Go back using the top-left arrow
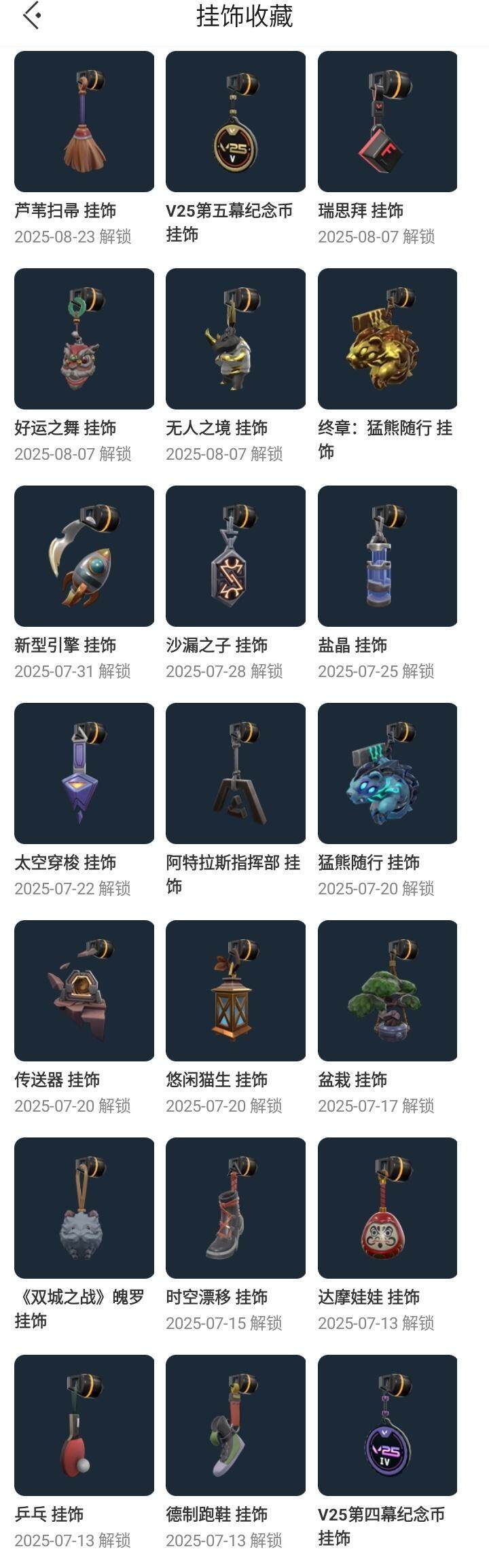The image size is (489, 1568). click(x=31, y=16)
